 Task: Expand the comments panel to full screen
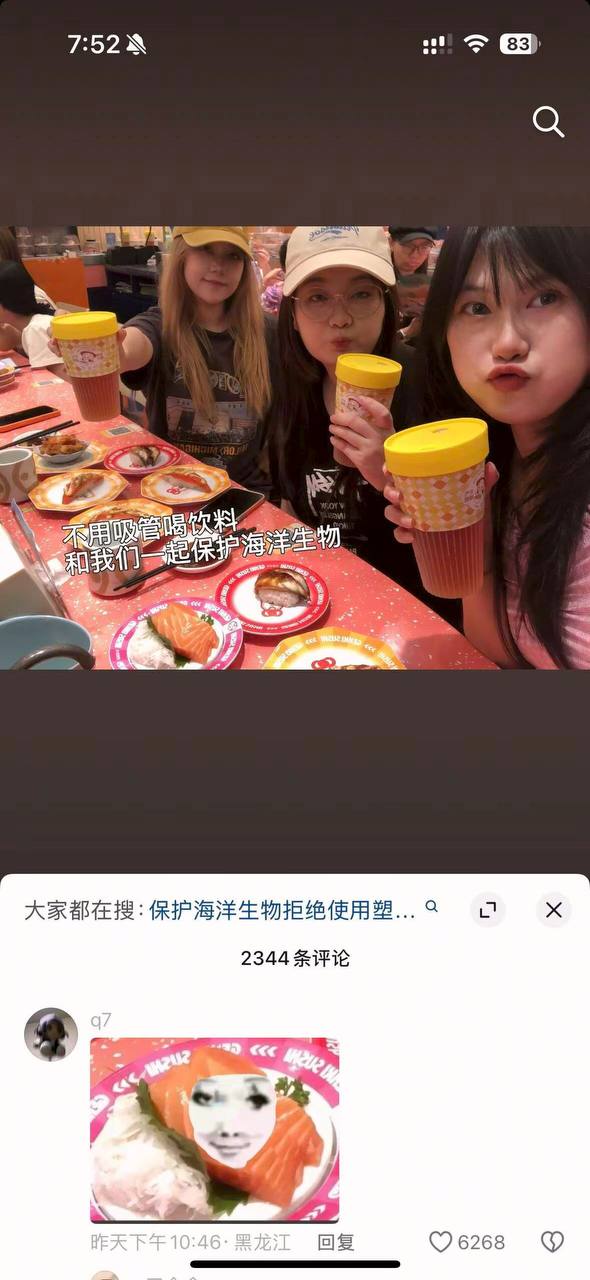(x=488, y=910)
